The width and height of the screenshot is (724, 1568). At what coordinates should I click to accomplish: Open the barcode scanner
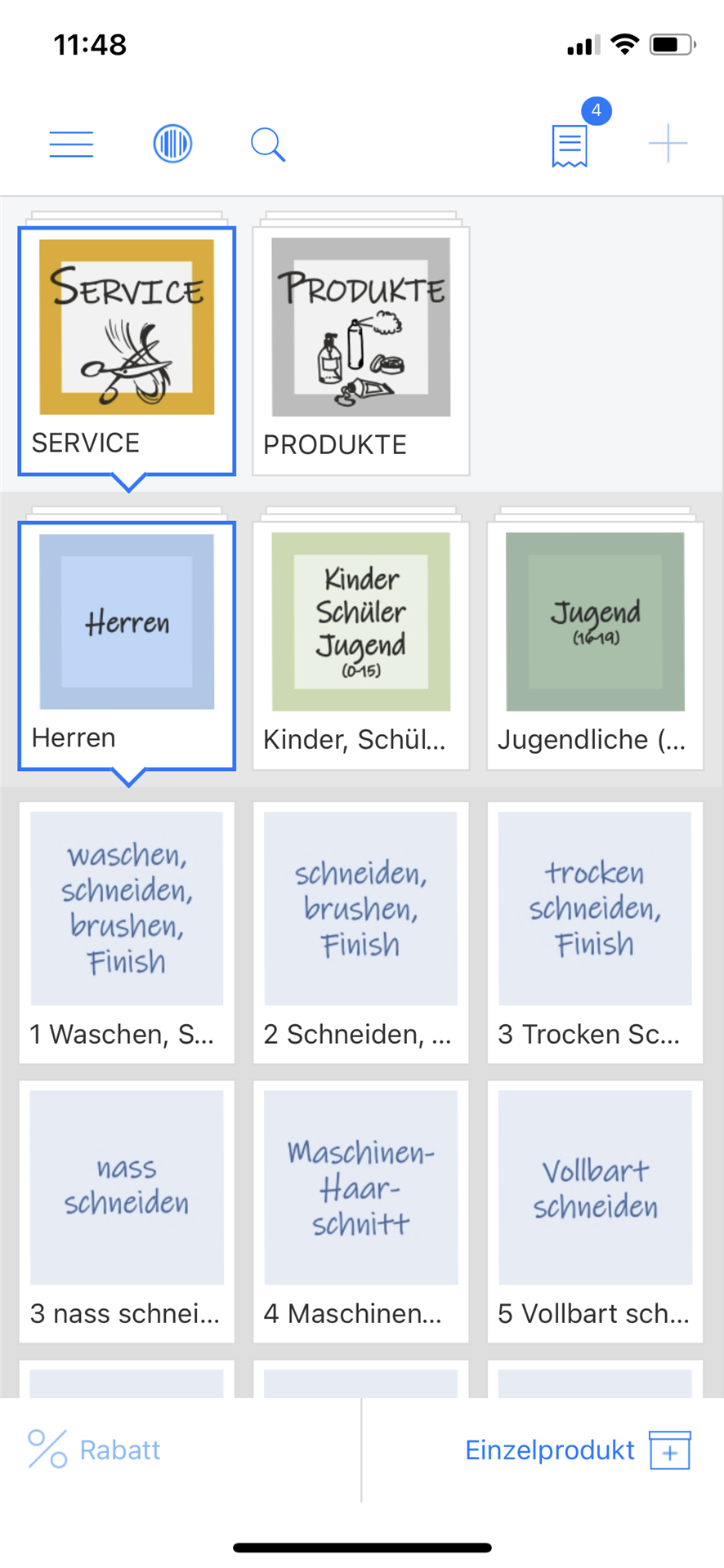pyautogui.click(x=172, y=145)
